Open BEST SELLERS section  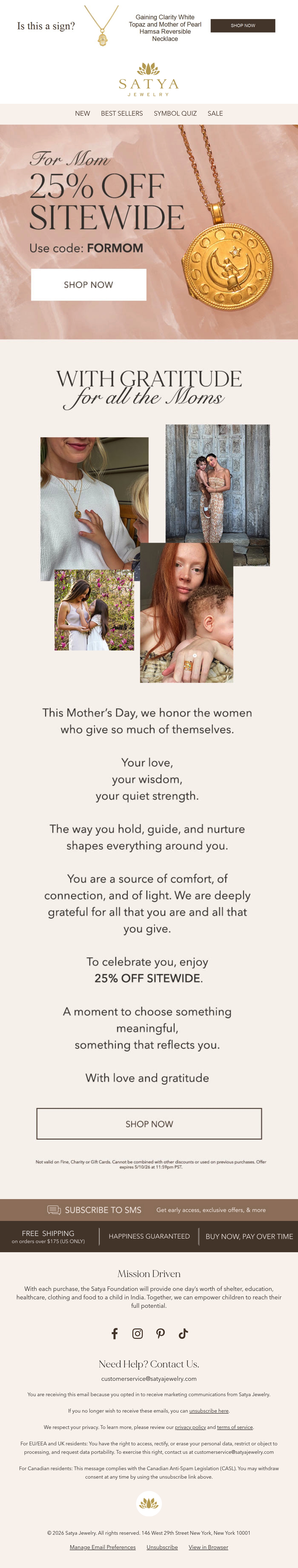point(122,113)
